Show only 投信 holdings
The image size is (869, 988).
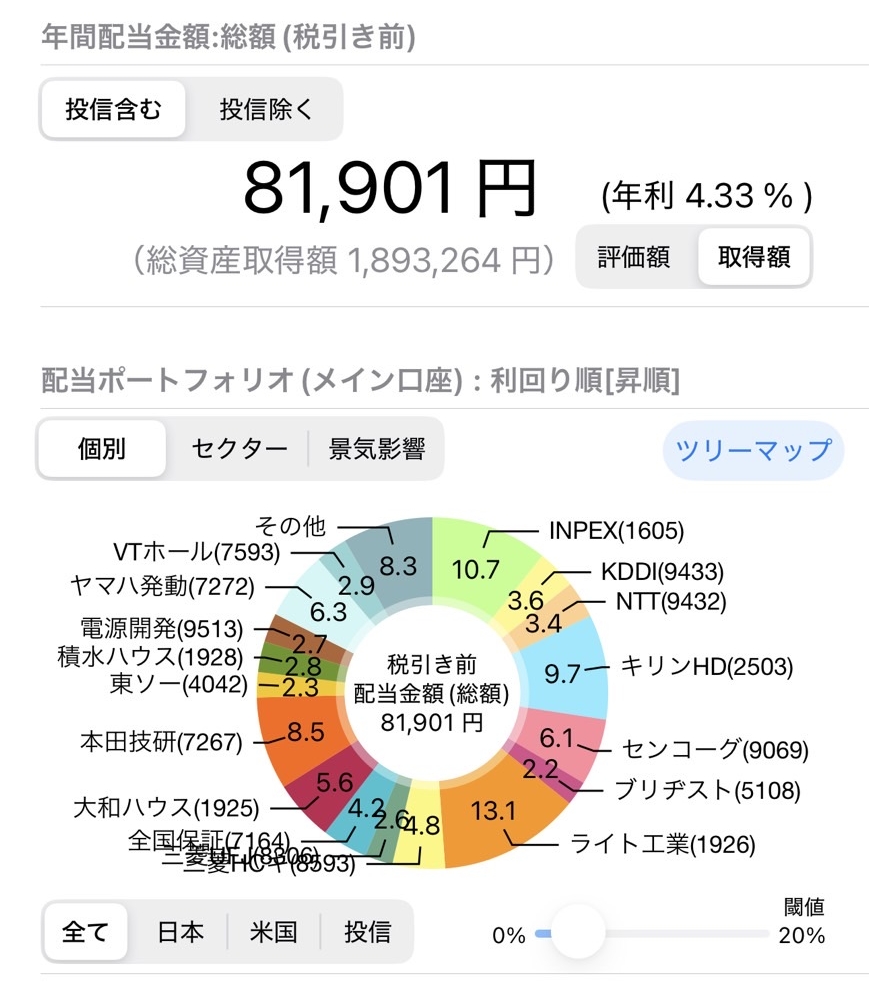367,932
